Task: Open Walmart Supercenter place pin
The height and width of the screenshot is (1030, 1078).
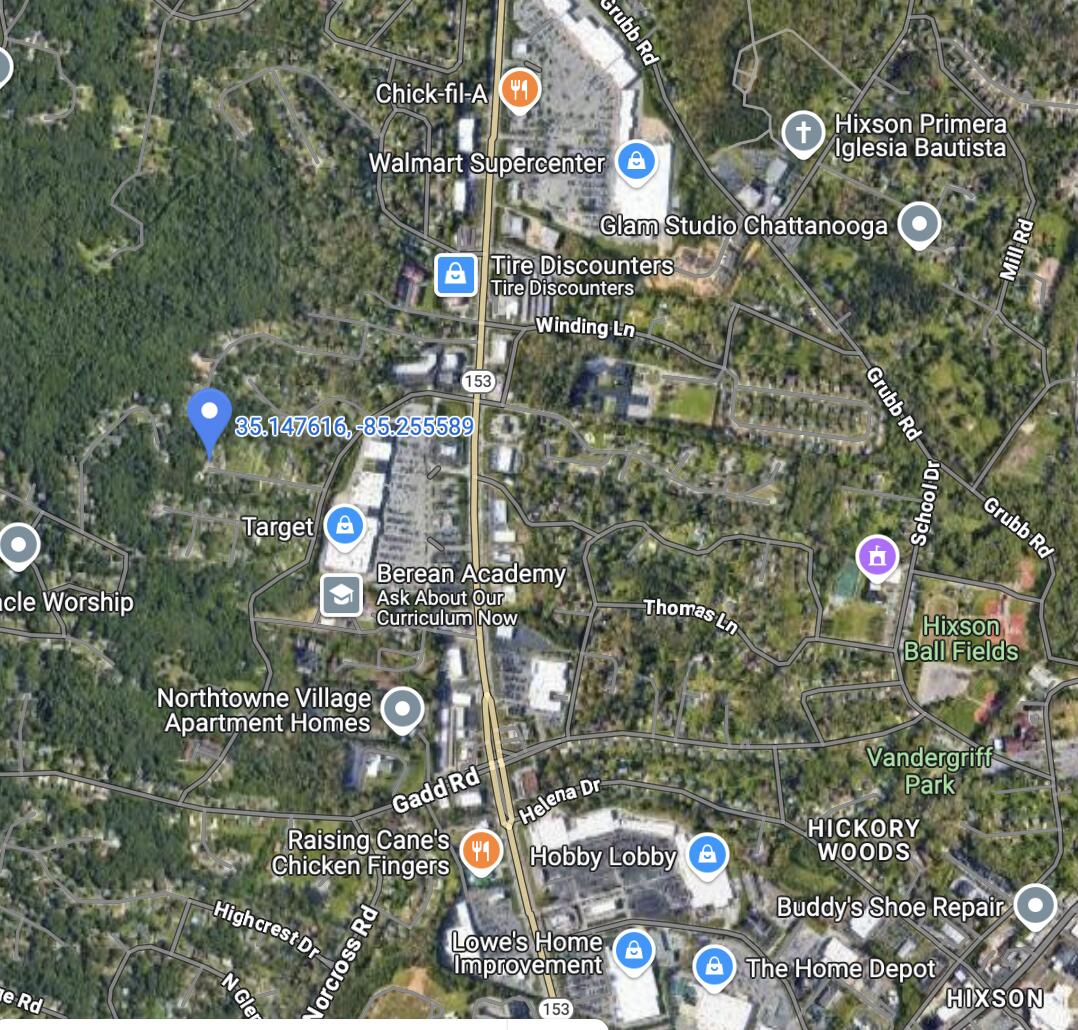Action: coord(635,161)
